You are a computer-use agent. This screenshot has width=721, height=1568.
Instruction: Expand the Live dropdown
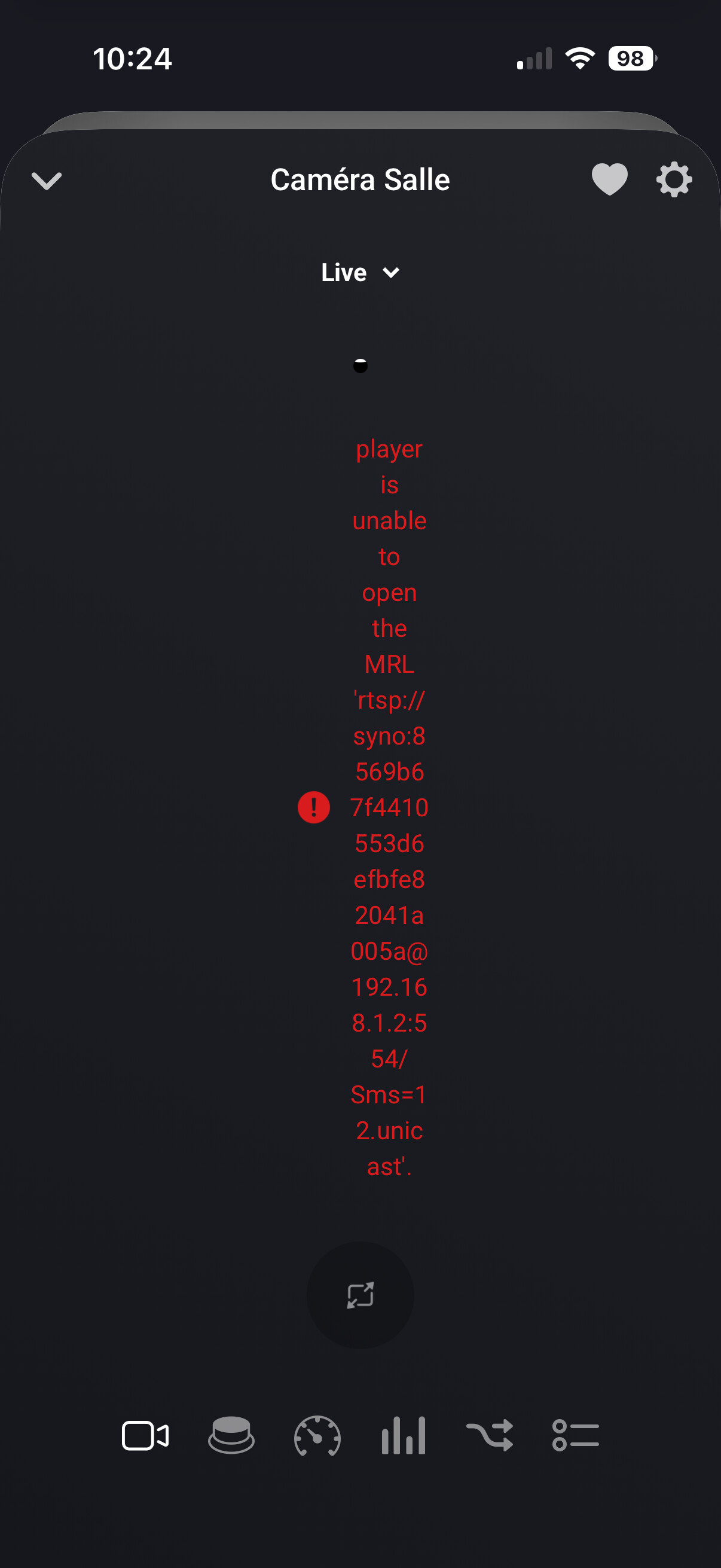click(x=360, y=273)
